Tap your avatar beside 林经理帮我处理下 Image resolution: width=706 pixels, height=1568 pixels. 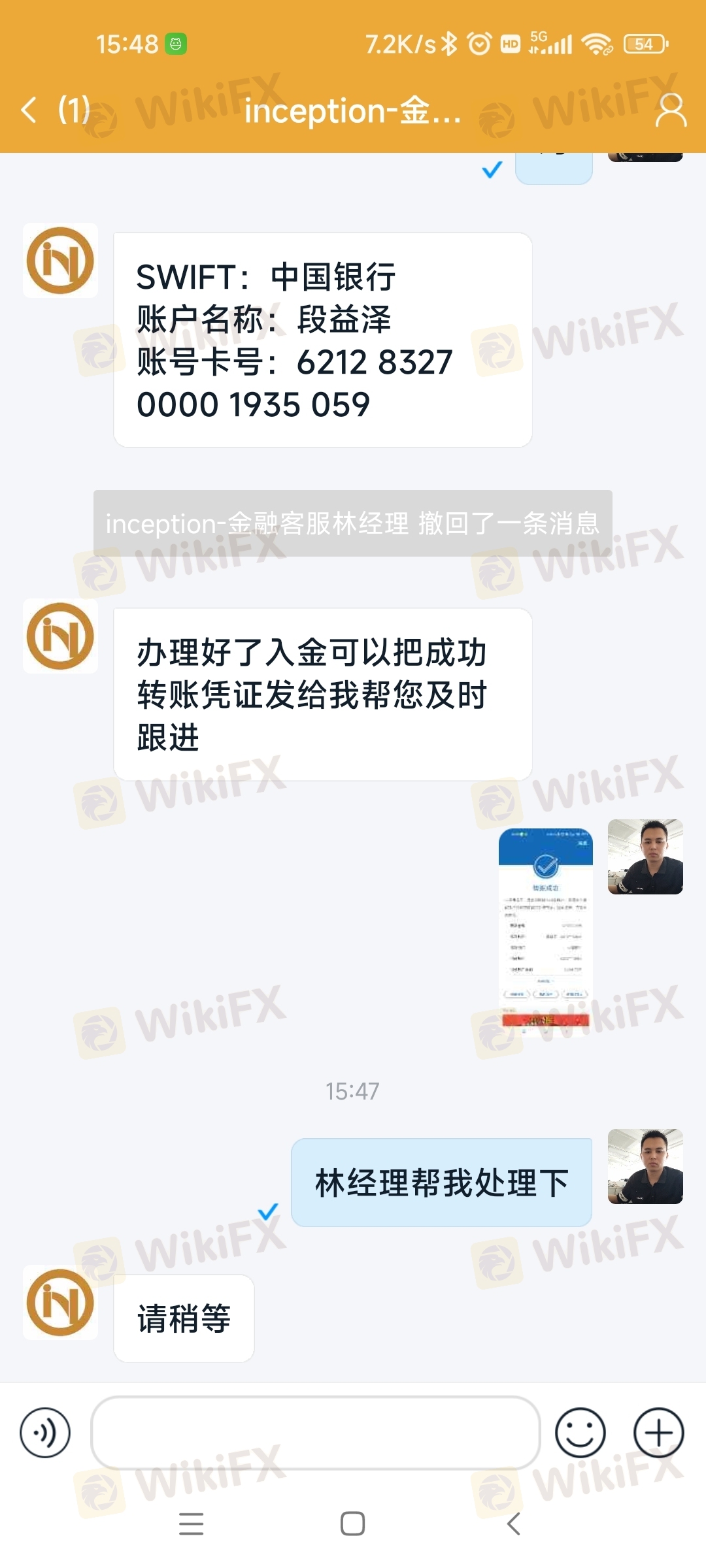645,1166
